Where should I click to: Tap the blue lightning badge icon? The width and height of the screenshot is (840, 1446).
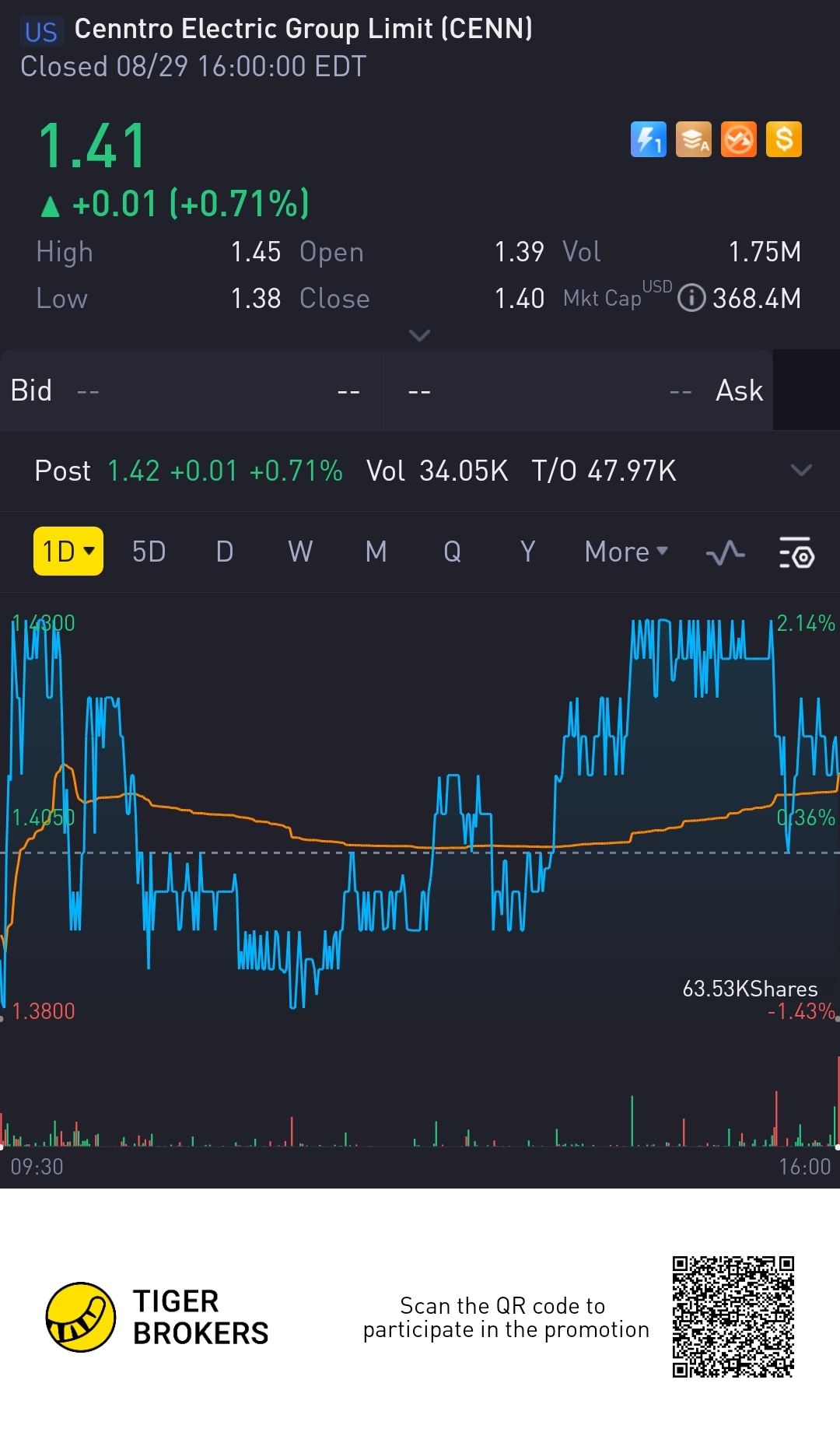point(649,140)
